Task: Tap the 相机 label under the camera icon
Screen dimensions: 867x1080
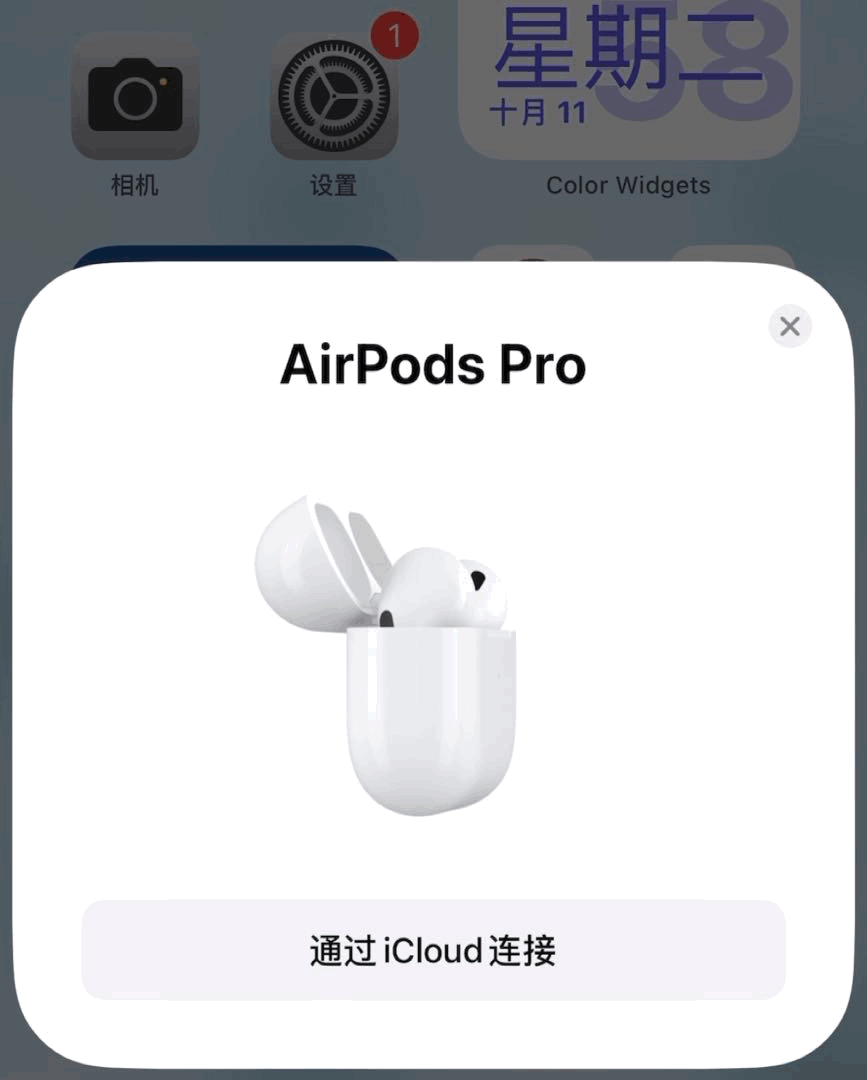Action: click(x=134, y=185)
